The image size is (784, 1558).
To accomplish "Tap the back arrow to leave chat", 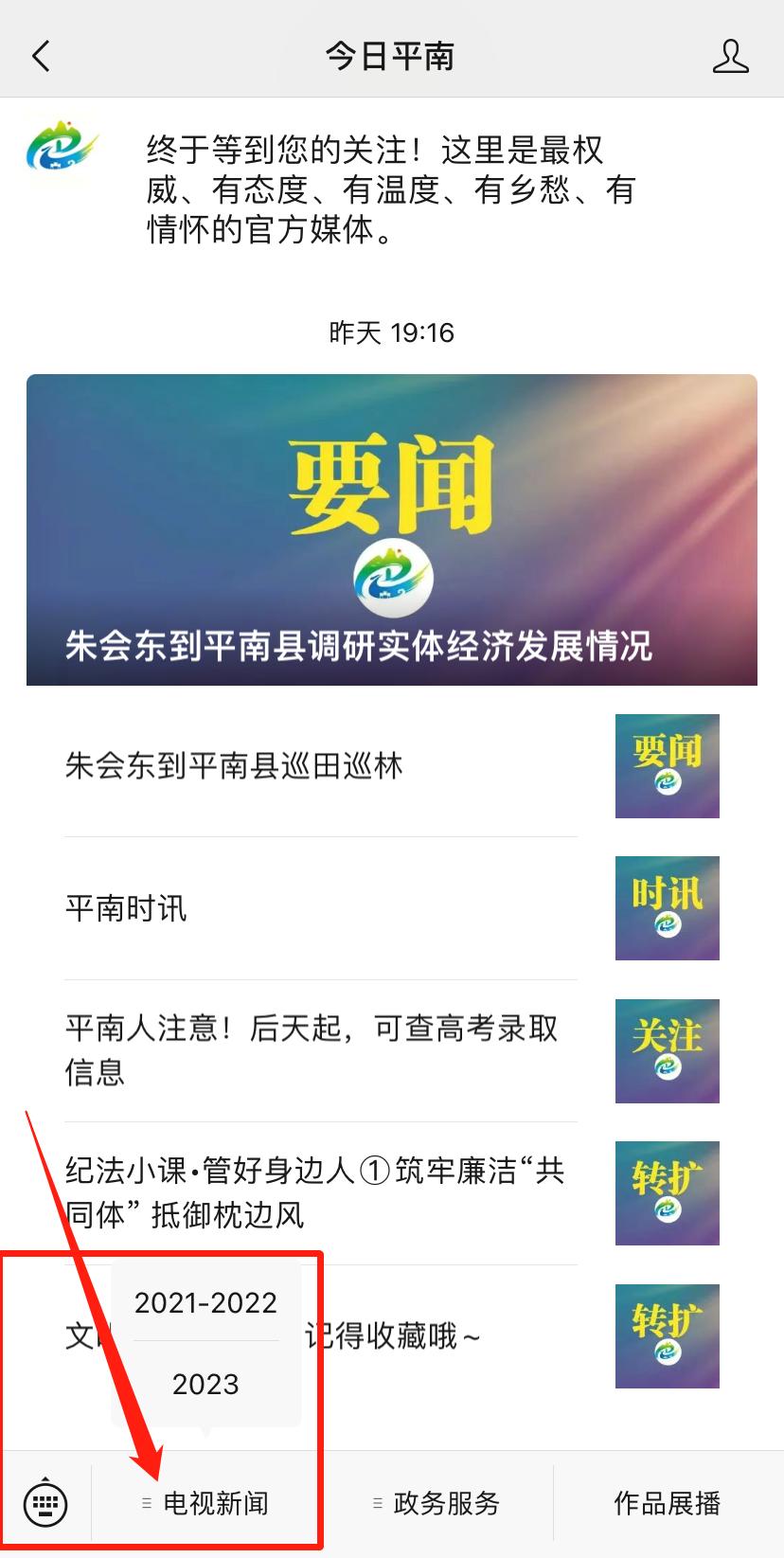I will point(40,56).
